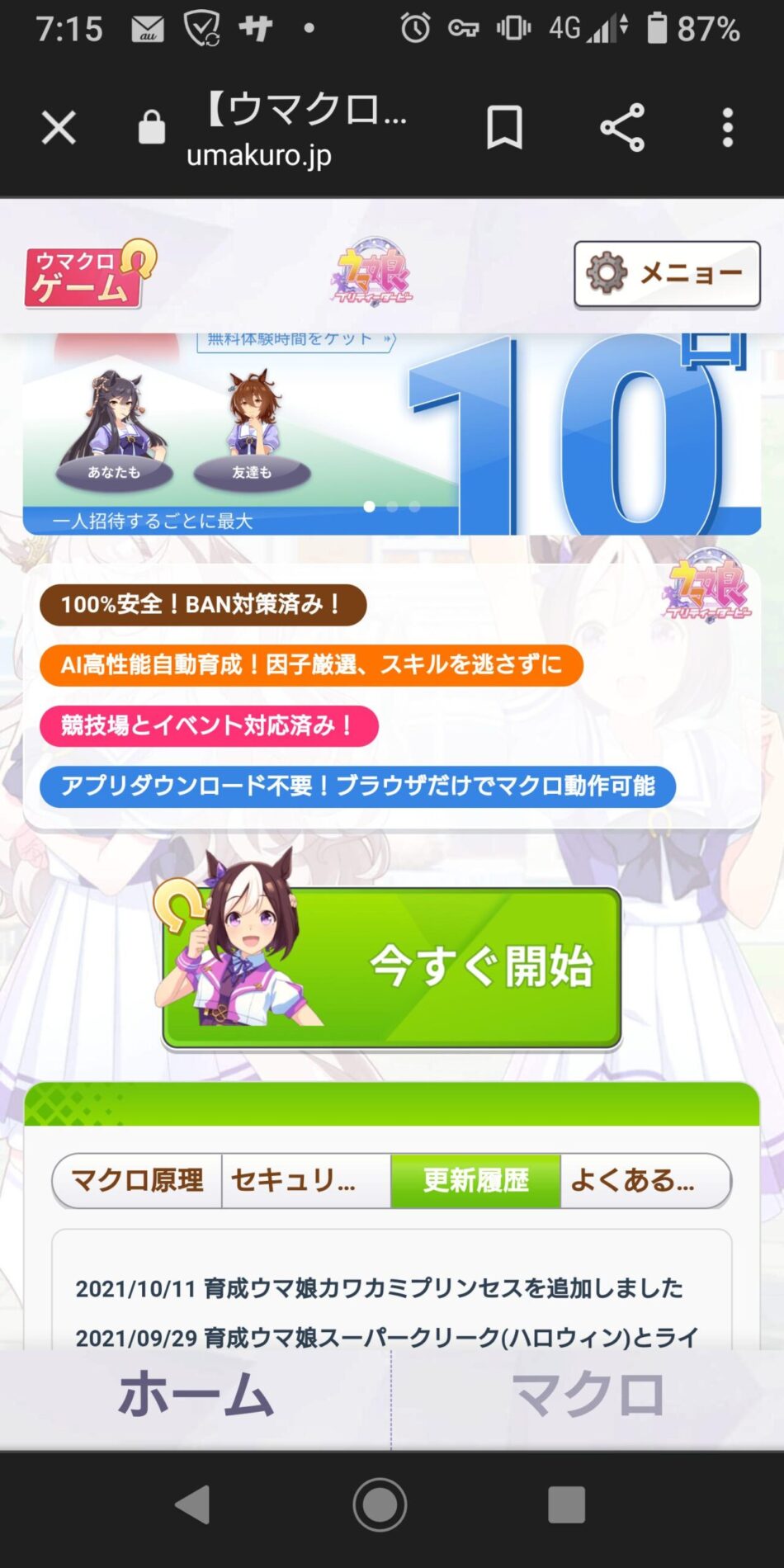Viewport: 784px width, 1568px height.
Task: Open recent apps via the square button
Action: click(x=566, y=1504)
